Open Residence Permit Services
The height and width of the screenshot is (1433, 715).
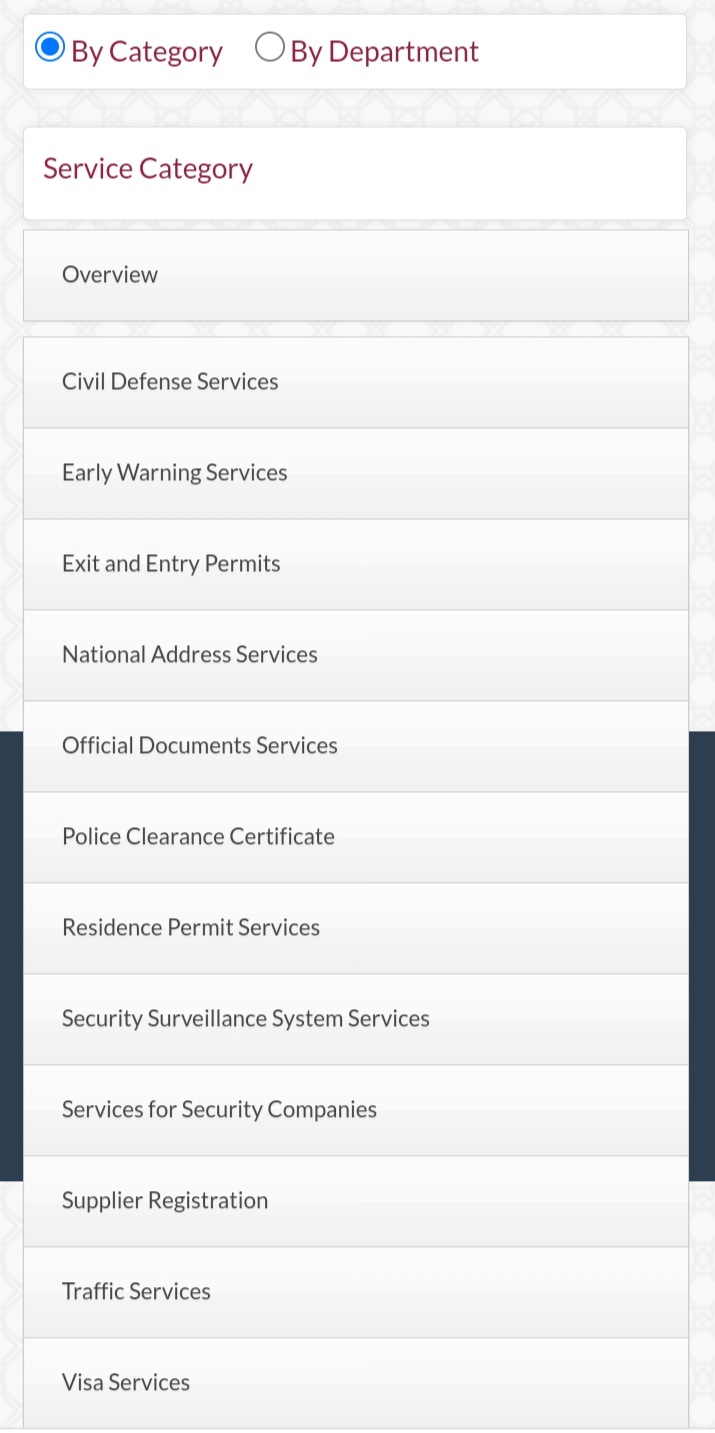pos(355,928)
